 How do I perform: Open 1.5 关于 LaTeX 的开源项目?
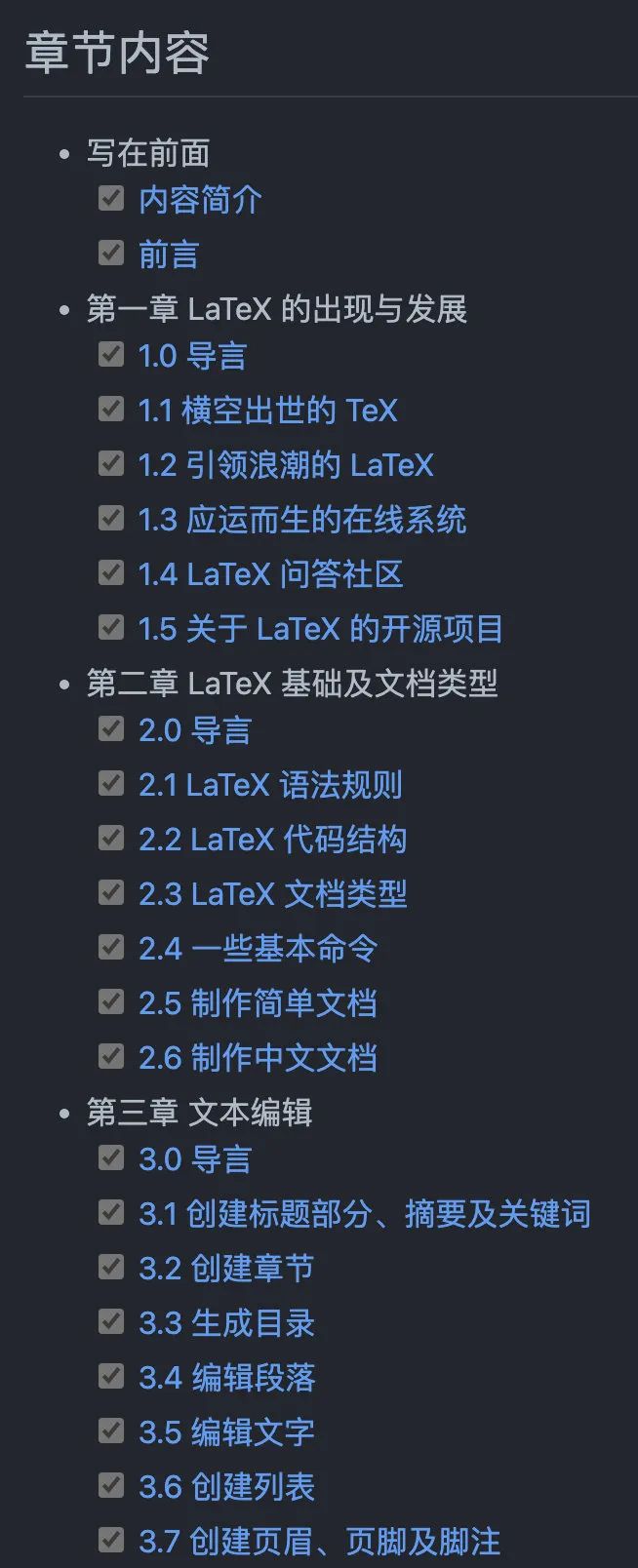pos(320,629)
